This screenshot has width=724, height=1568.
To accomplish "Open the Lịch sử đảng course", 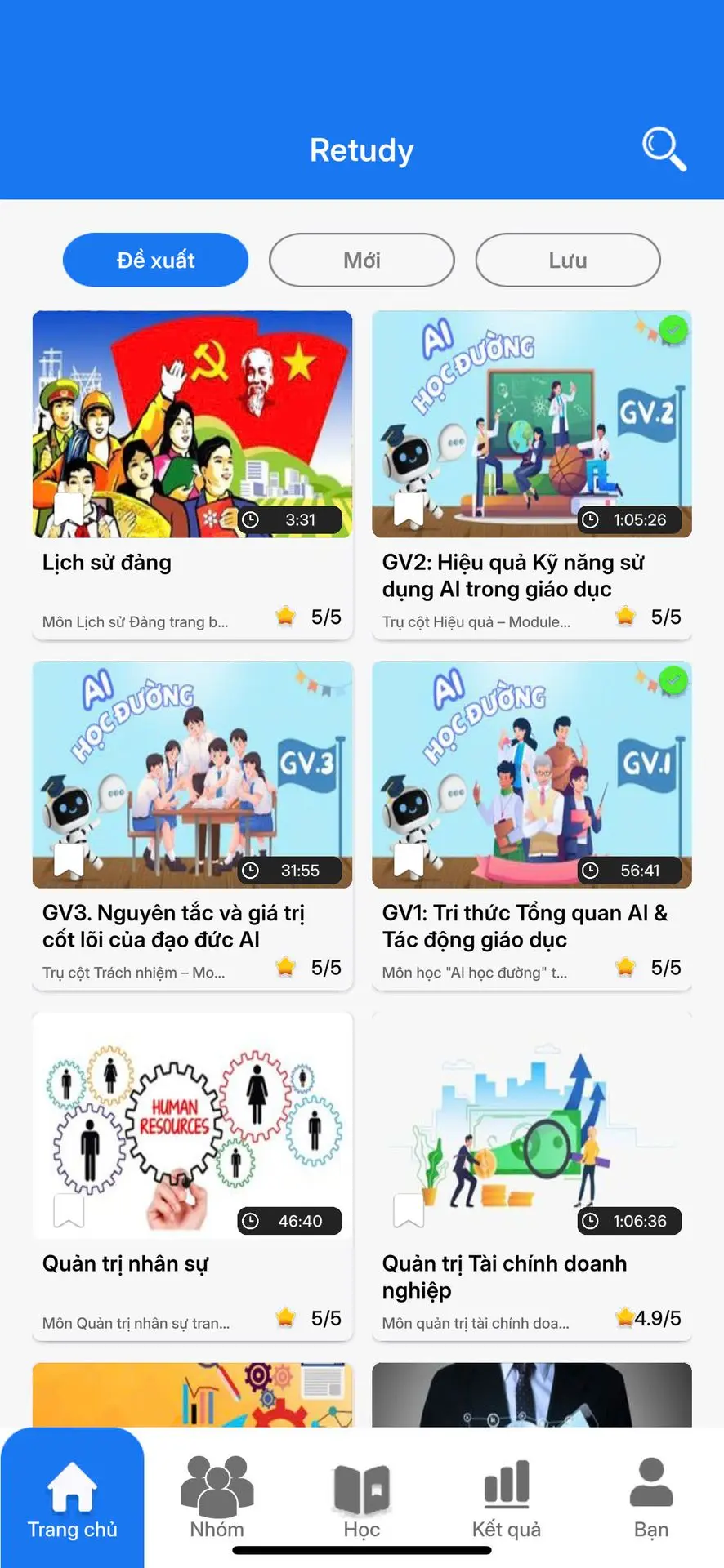I will pos(192,425).
